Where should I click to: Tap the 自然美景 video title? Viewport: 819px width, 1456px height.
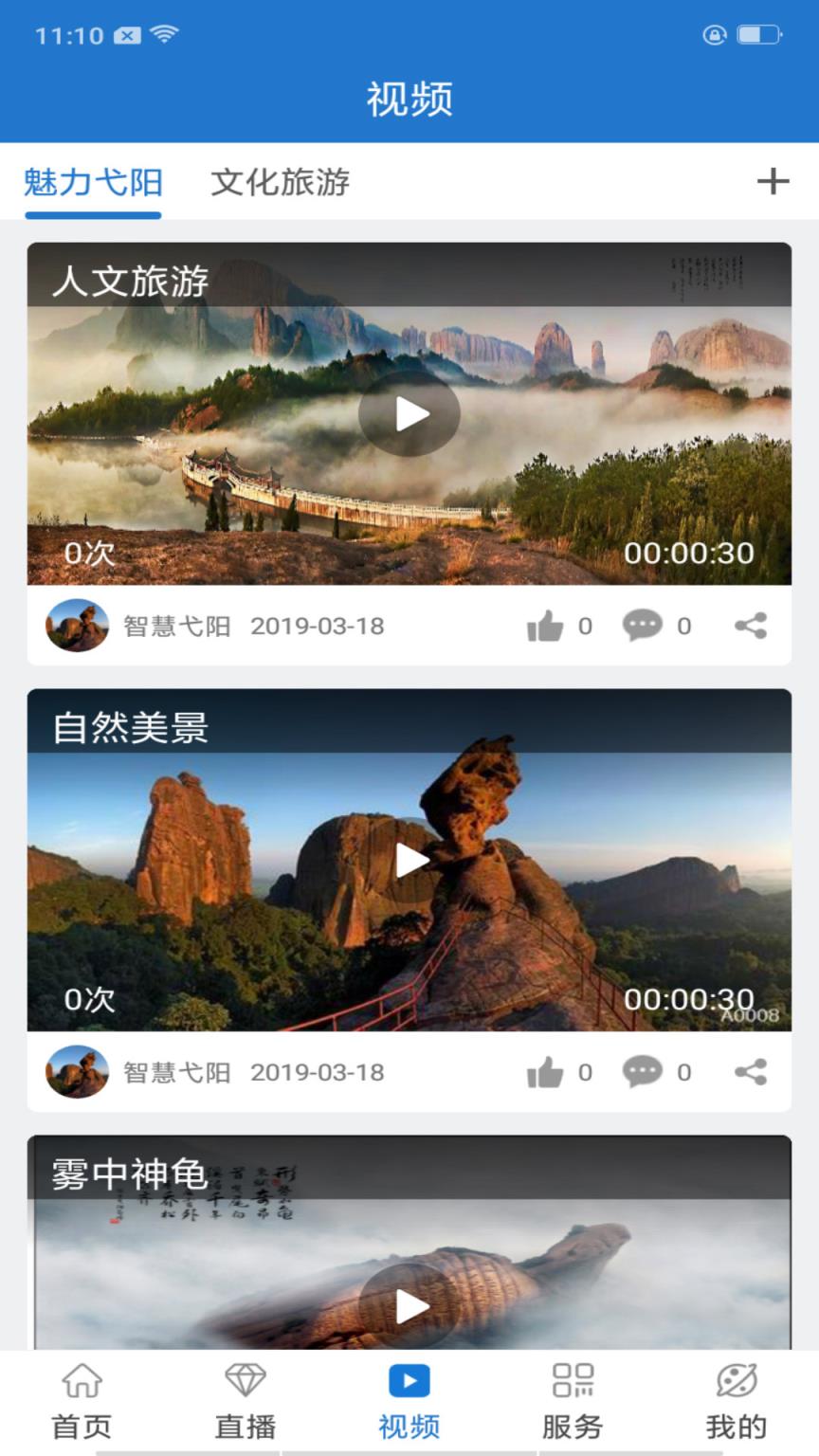(128, 729)
